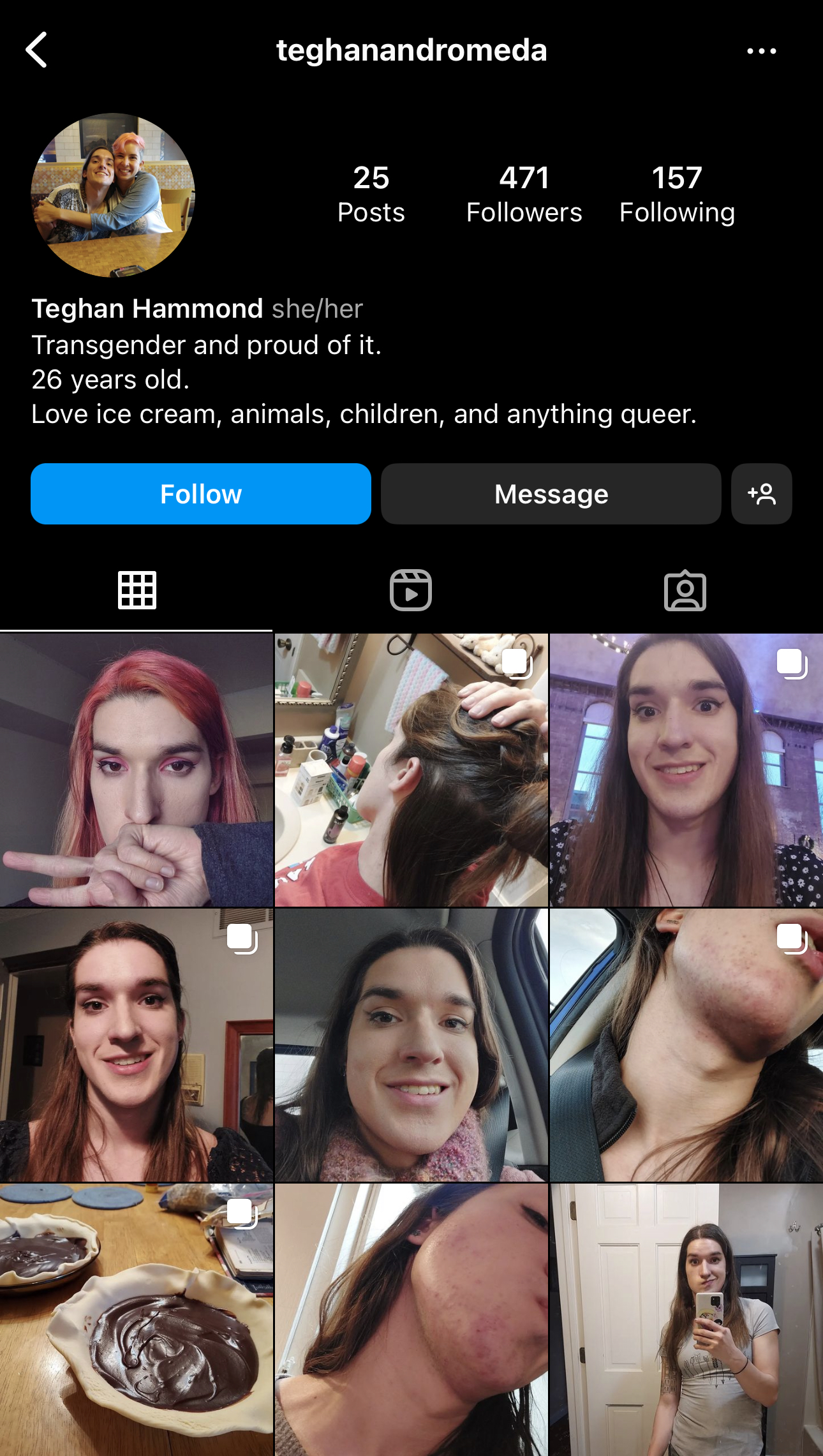Switch to the posts grid tab
Image resolution: width=823 pixels, height=1456 pixels.
click(x=137, y=590)
